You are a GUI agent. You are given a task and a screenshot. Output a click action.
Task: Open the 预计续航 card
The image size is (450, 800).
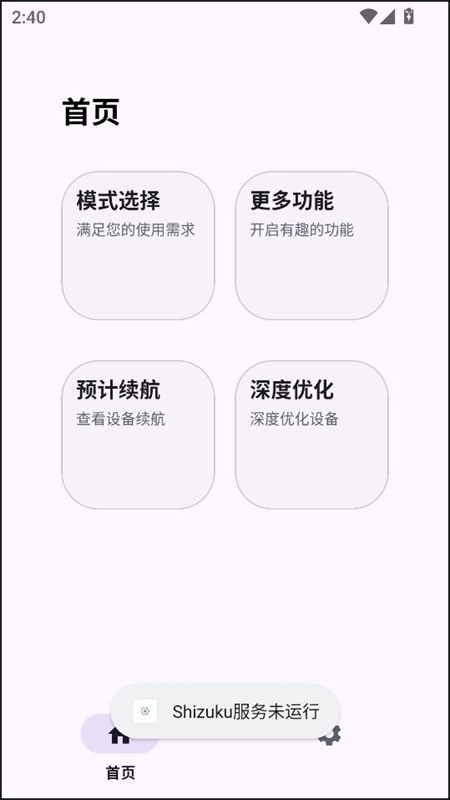pyautogui.click(x=138, y=435)
